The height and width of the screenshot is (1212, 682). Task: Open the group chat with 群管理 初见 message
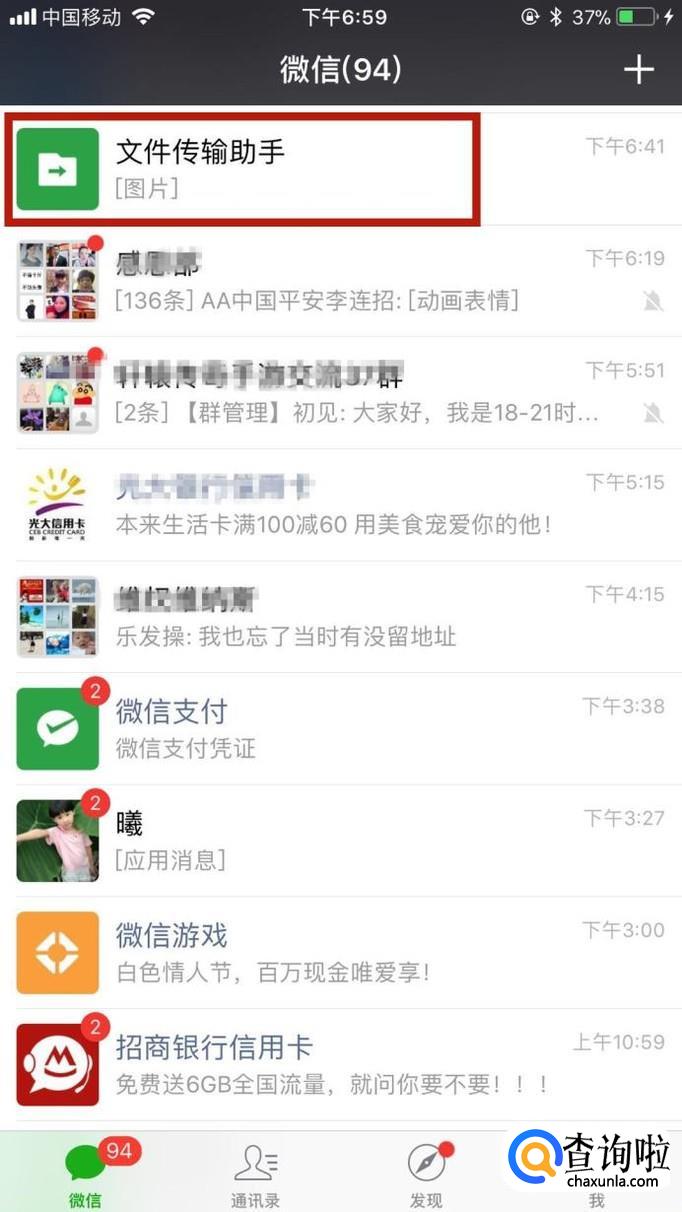[341, 393]
